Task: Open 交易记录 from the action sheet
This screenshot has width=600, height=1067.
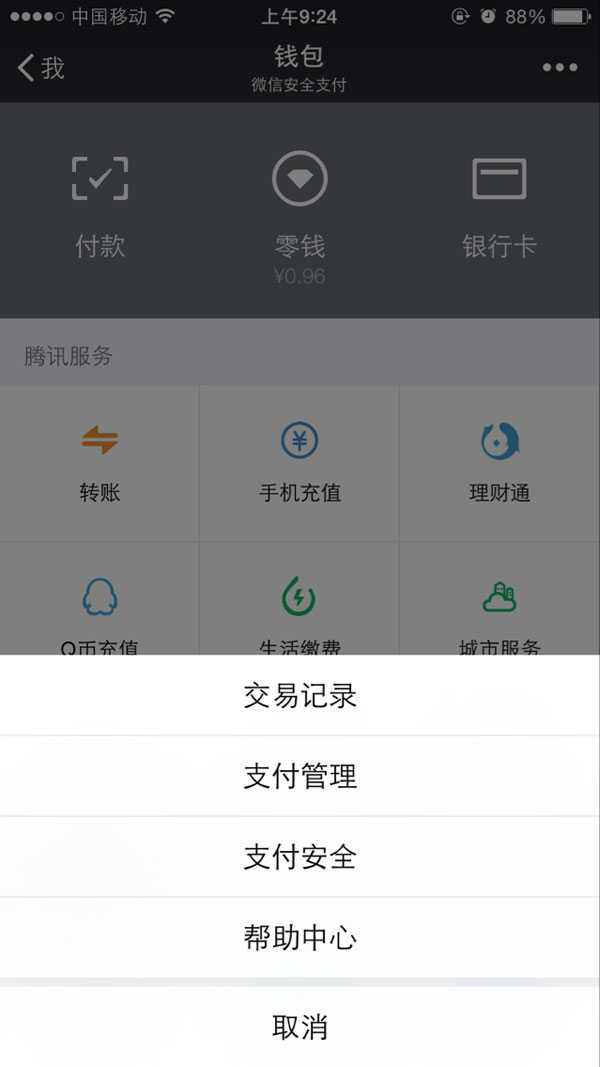Action: (300, 695)
